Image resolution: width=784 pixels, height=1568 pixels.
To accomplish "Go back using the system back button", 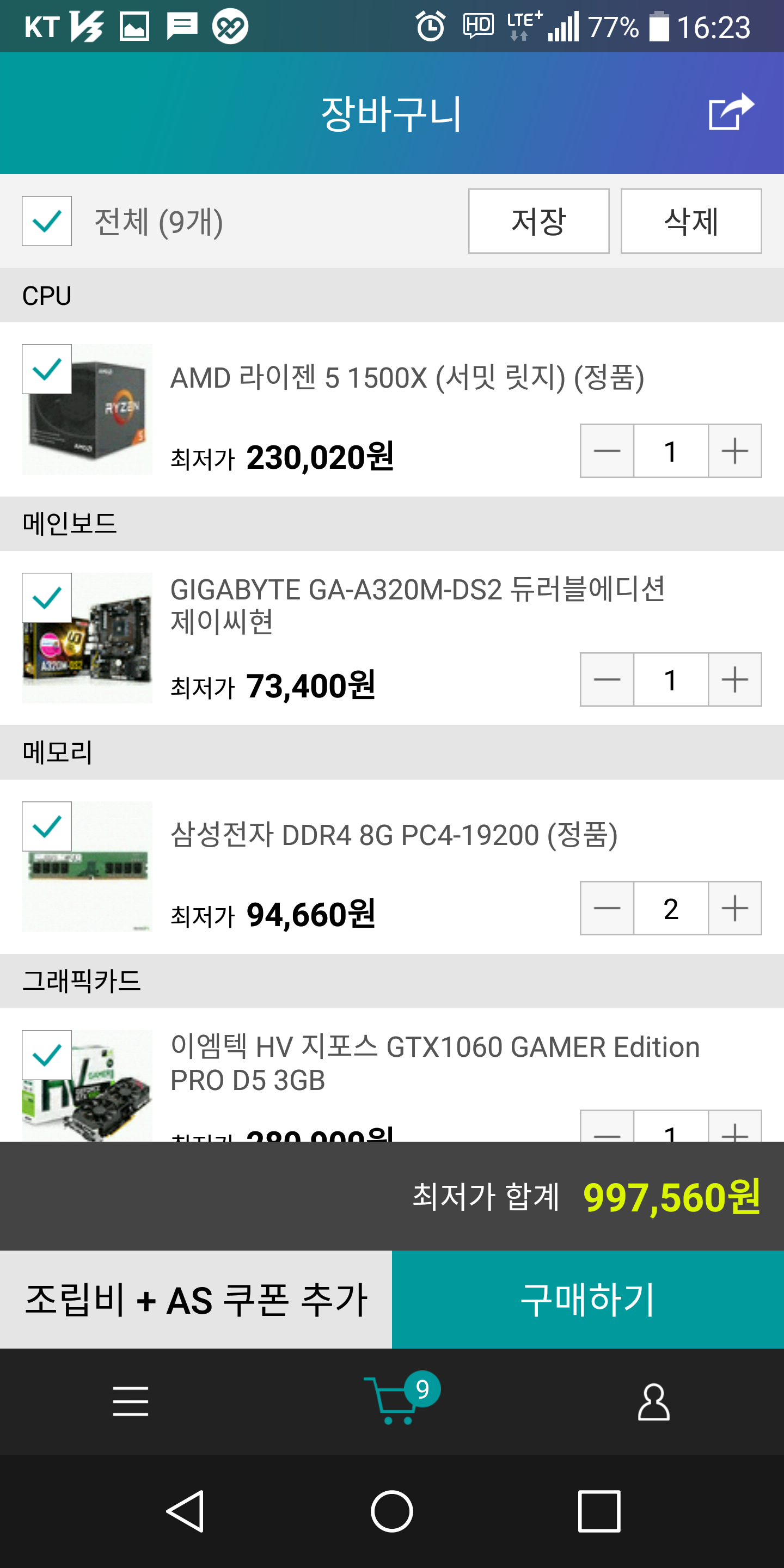I will 185,1511.
